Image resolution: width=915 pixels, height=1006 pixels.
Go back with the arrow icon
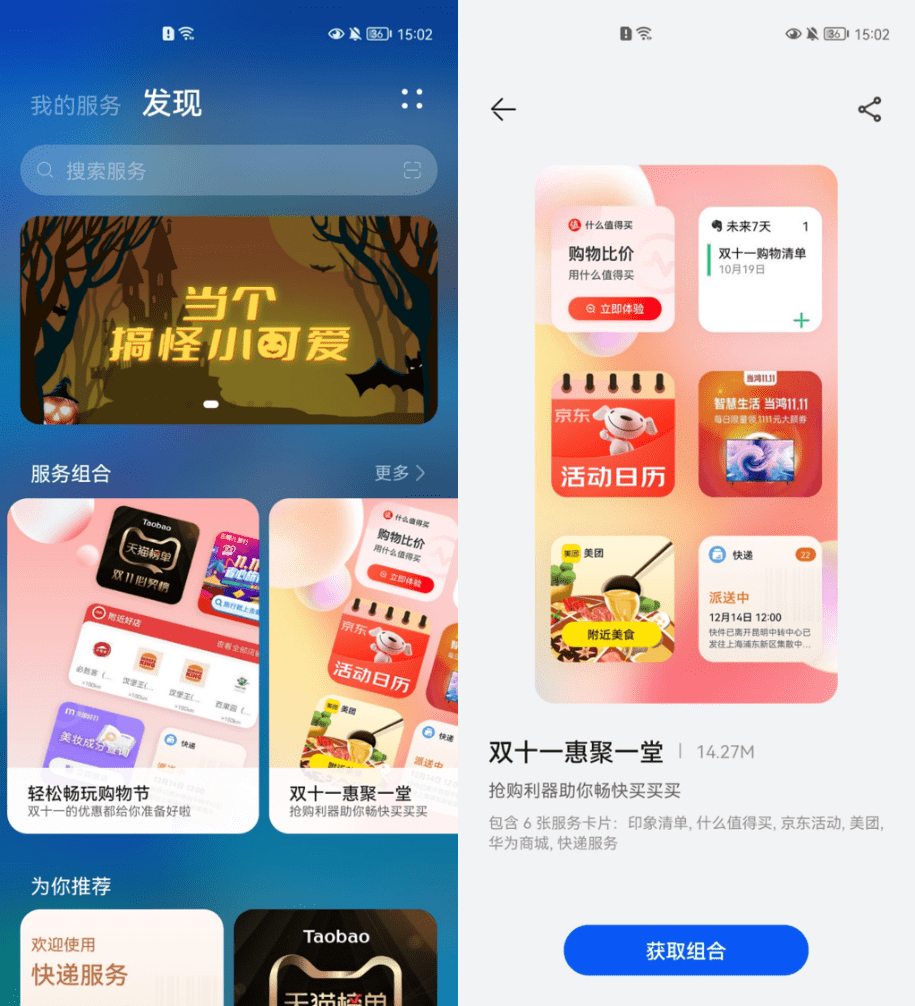click(x=503, y=110)
